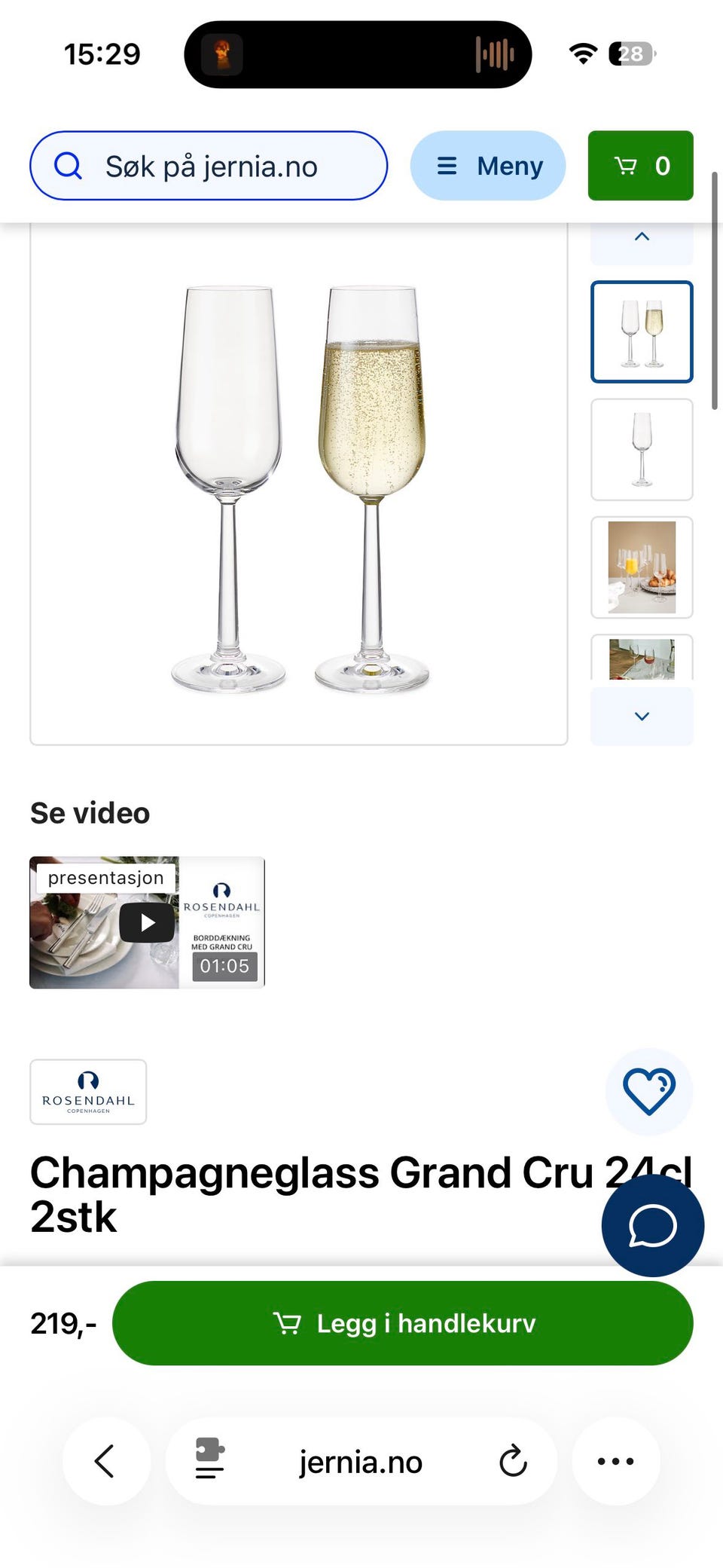Select the single empty glass thumbnail
This screenshot has width=723, height=1568.
(641, 450)
